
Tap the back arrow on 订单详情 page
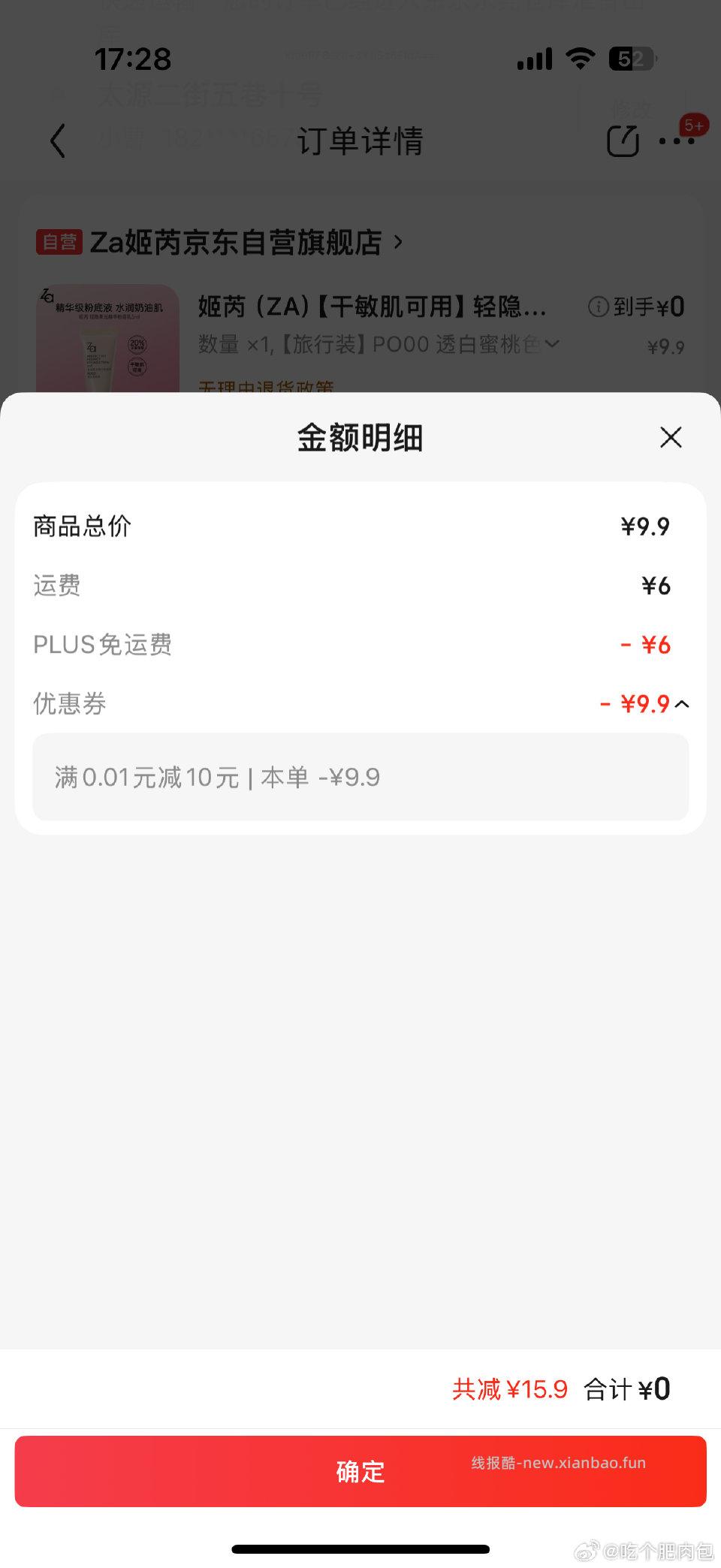(x=57, y=140)
